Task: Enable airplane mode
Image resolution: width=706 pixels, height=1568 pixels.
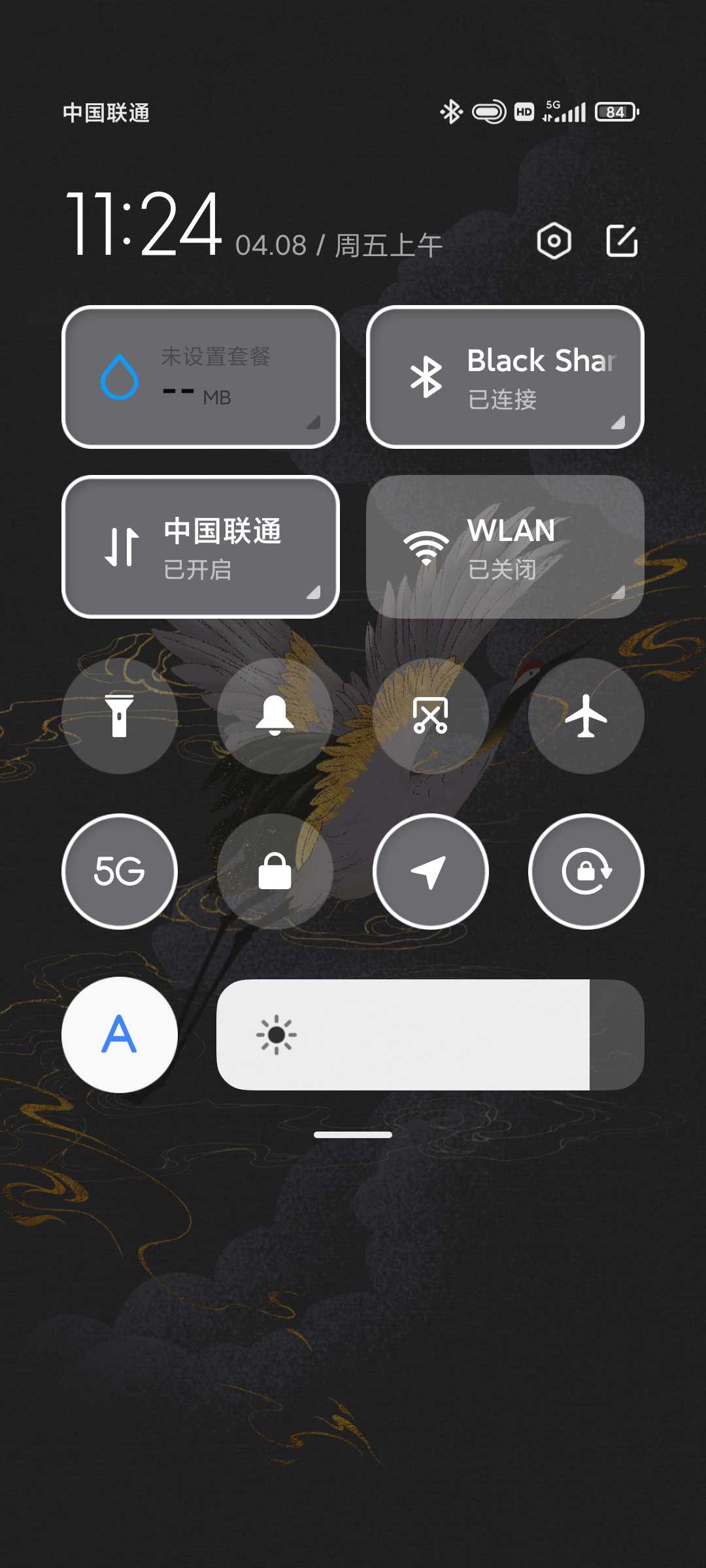Action: click(x=586, y=716)
